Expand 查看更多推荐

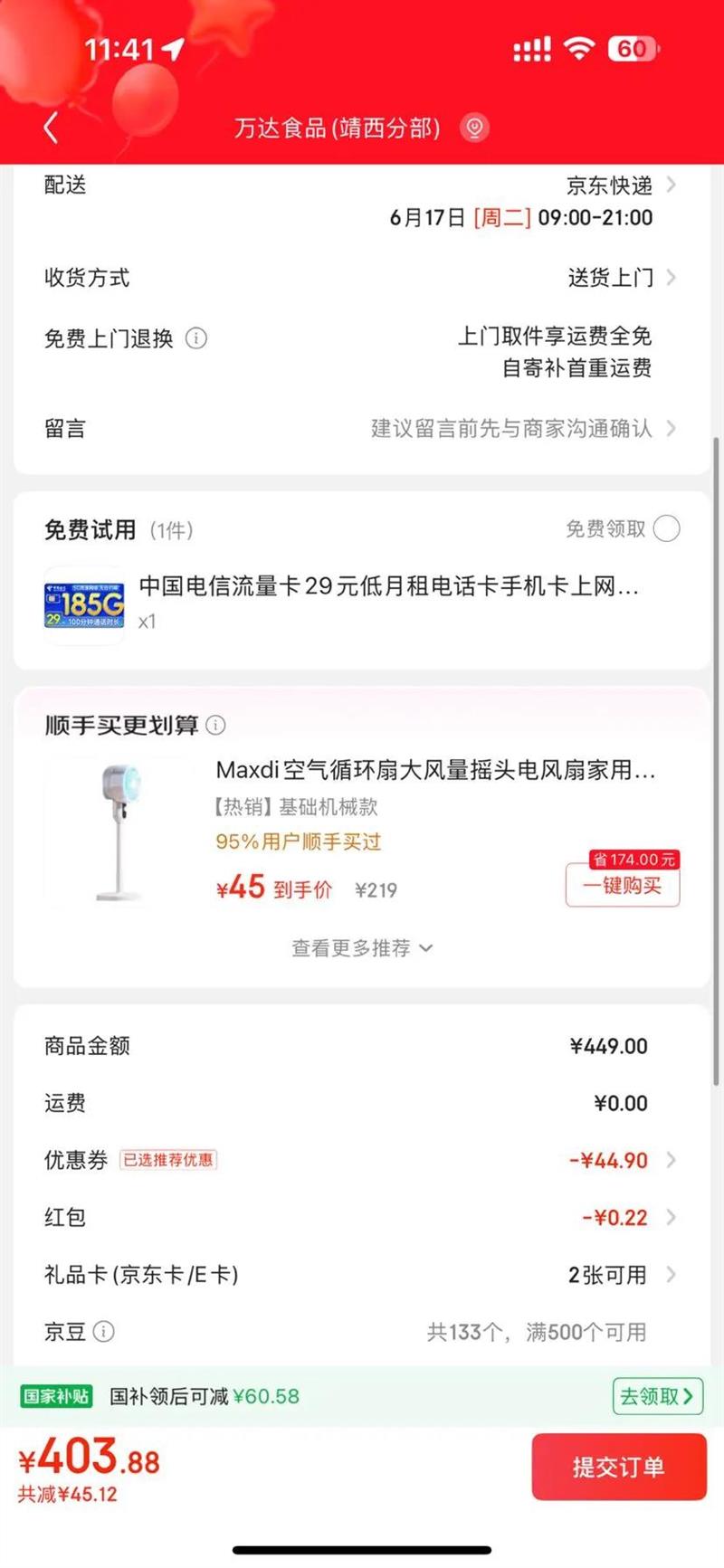click(362, 948)
